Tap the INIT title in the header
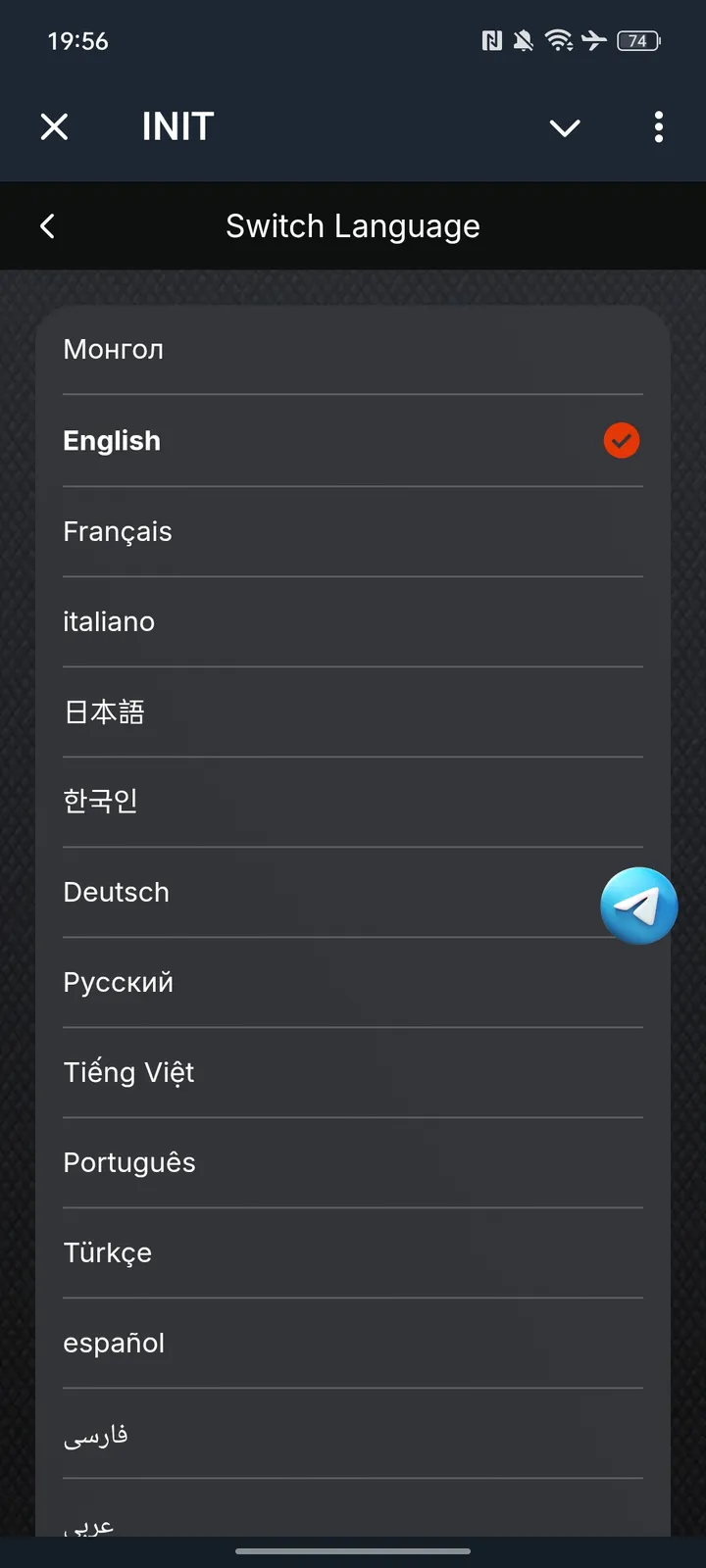 [x=177, y=125]
